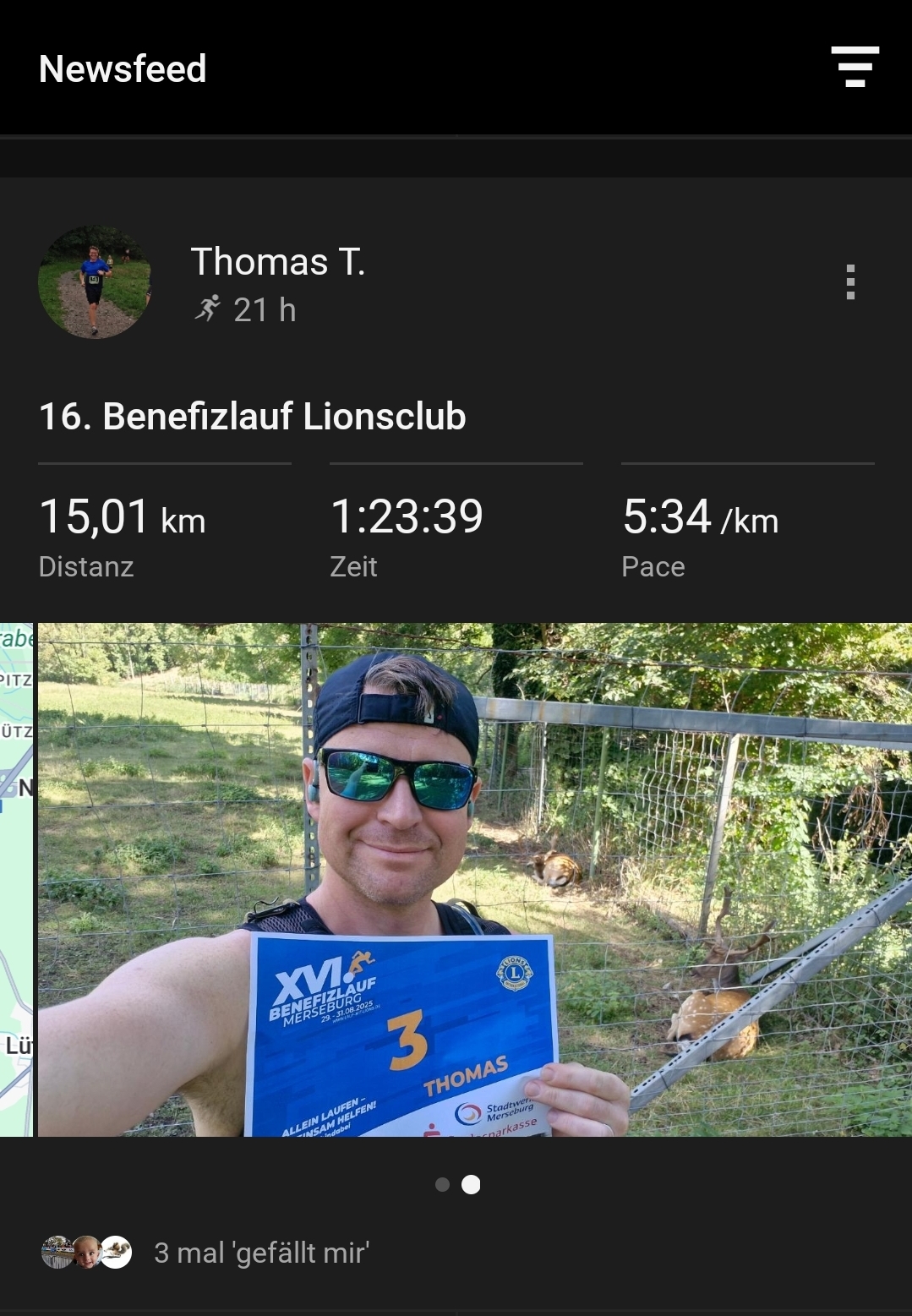Show who liked this activity
This screenshot has width=912, height=1316.
point(260,1253)
